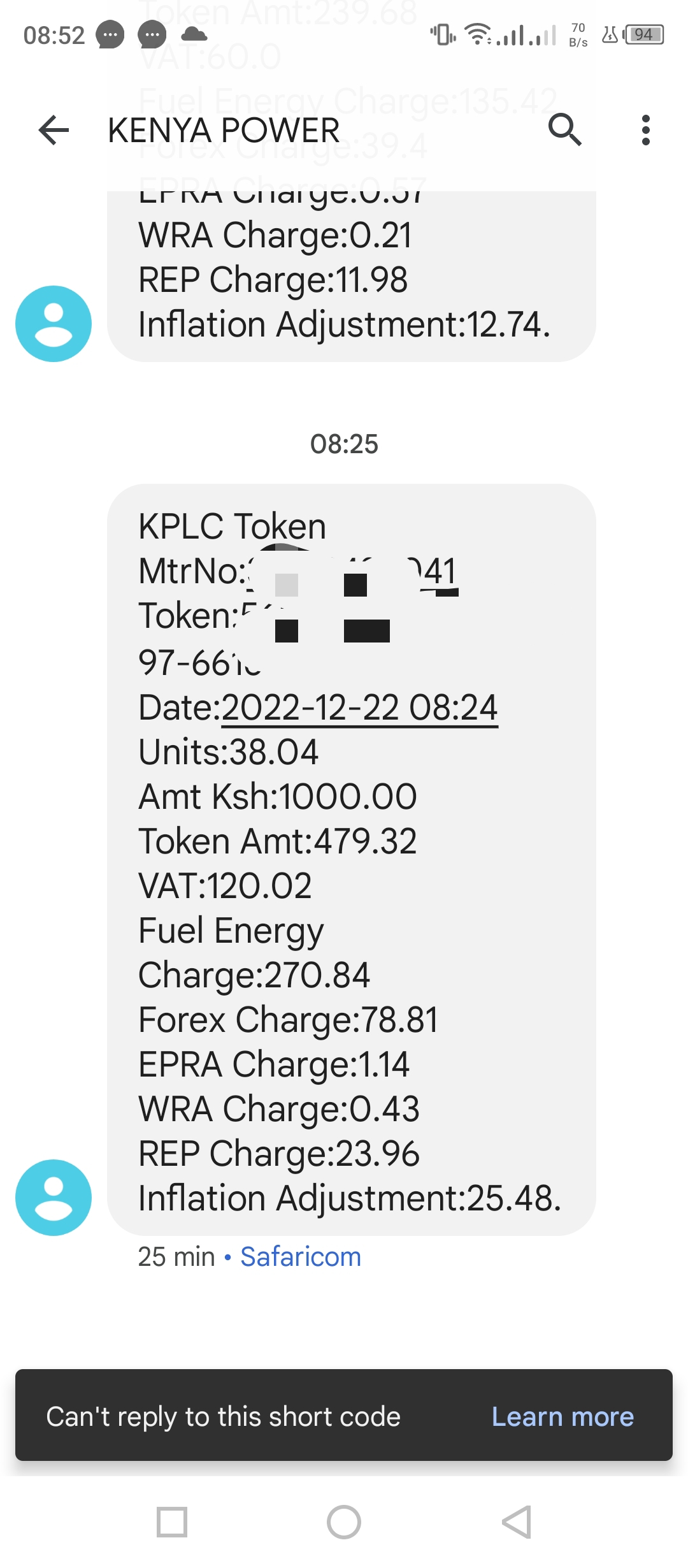Image resolution: width=688 pixels, height=1568 pixels.
Task: Go back from the KENYA POWER conversation
Action: coord(54,131)
